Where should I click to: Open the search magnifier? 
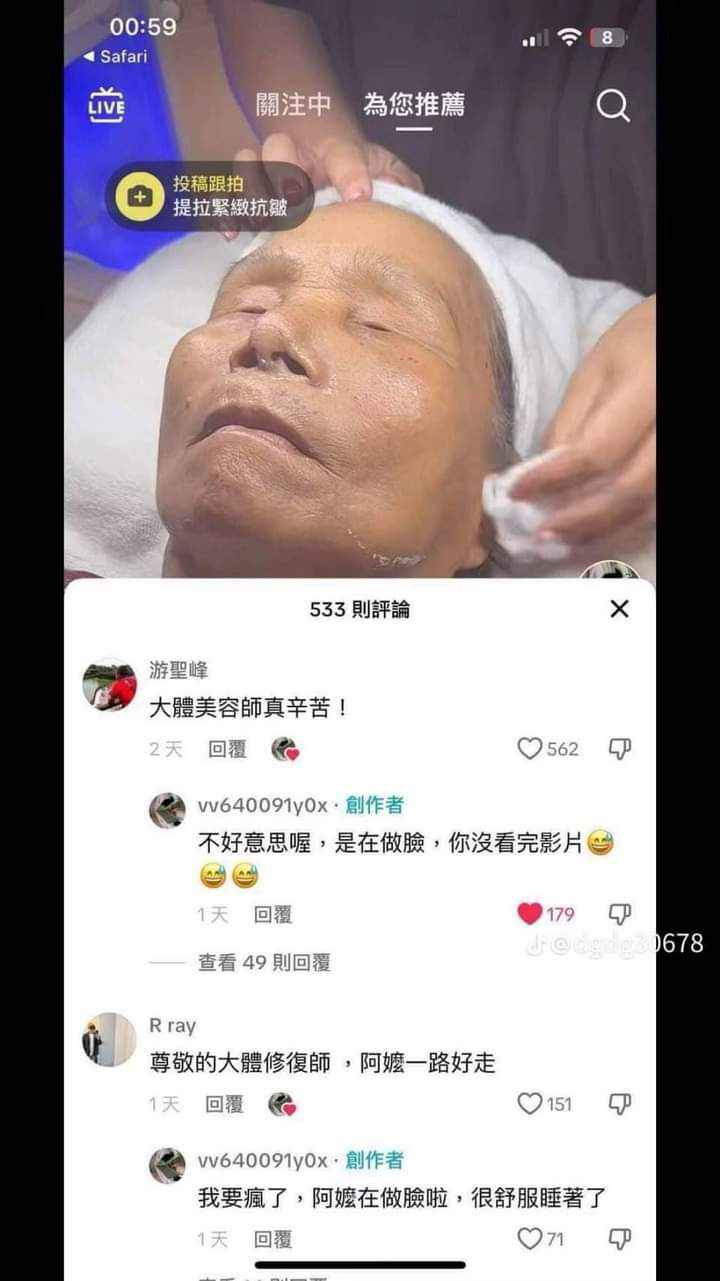(612, 105)
